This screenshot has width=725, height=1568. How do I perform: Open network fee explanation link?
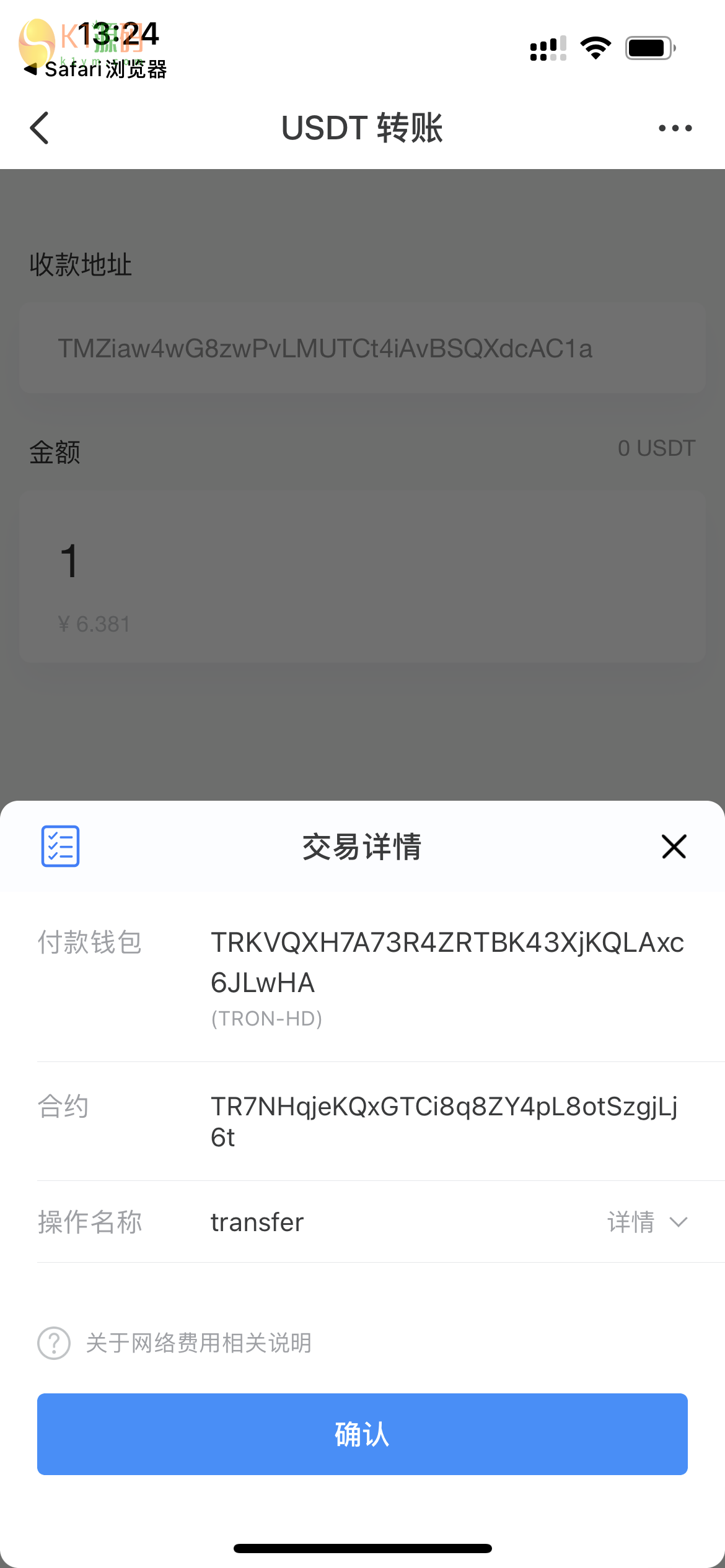point(198,1343)
